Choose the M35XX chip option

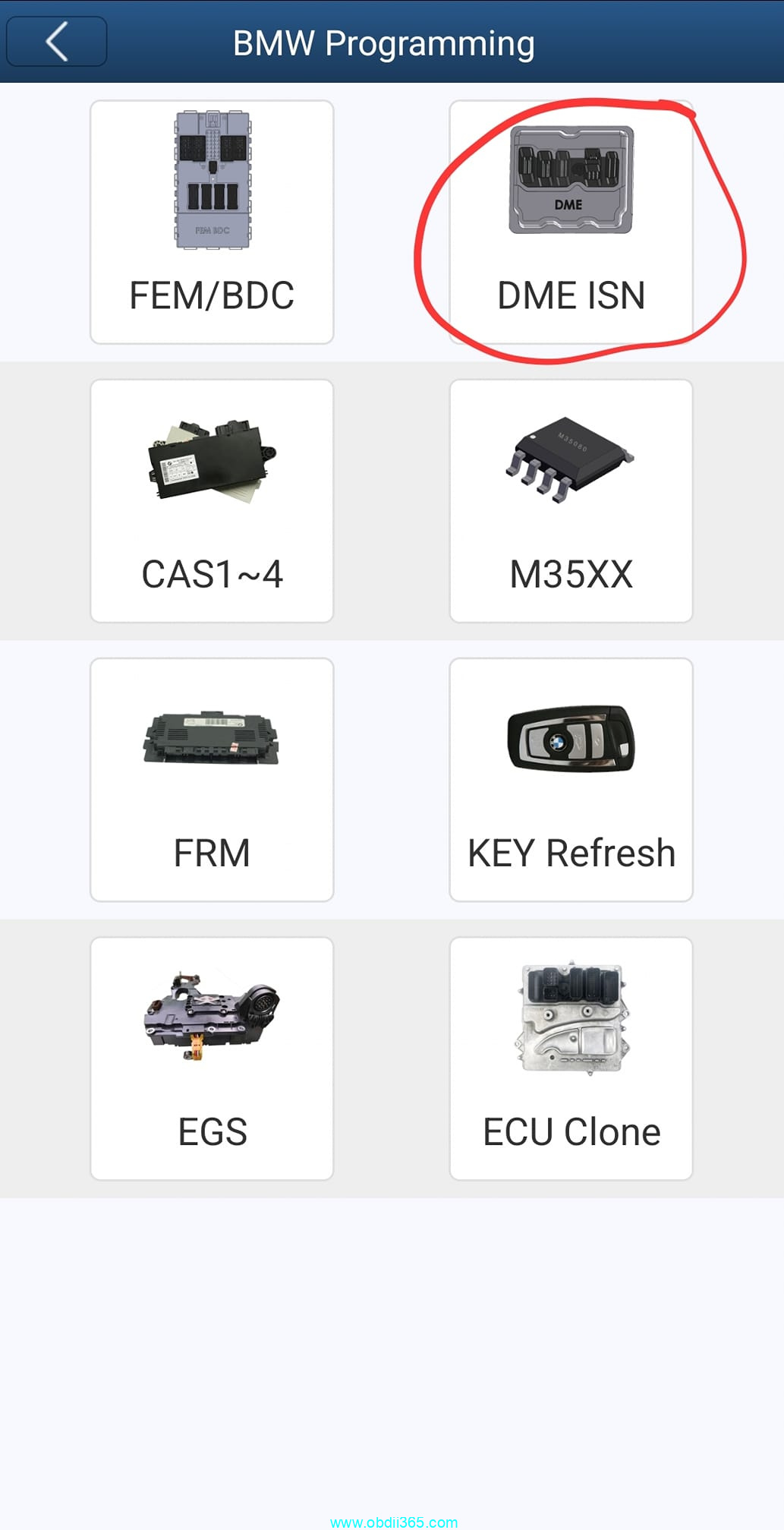571,501
